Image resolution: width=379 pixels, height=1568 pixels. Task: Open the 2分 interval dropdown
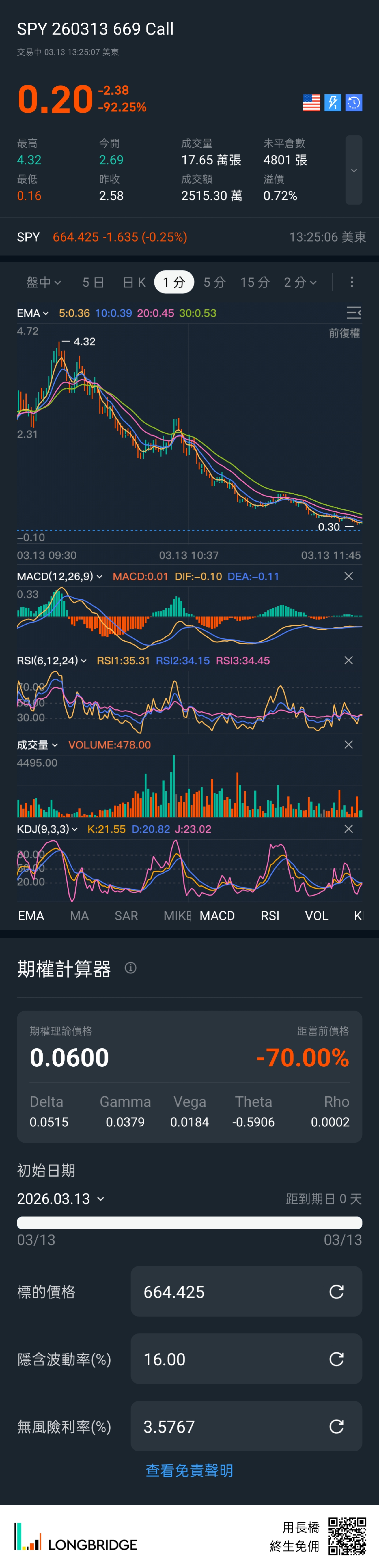click(300, 282)
